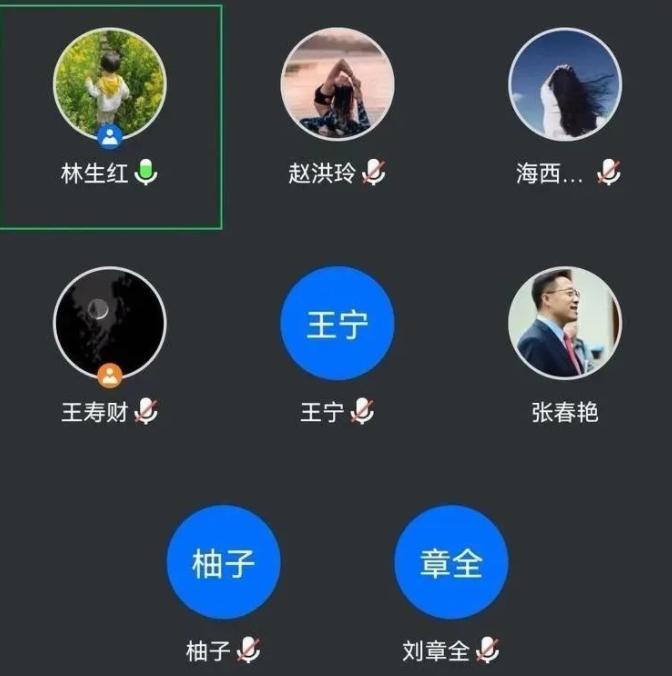The image size is (672, 676).
Task: Select 王宁's avatar tile
Action: [x=337, y=322]
